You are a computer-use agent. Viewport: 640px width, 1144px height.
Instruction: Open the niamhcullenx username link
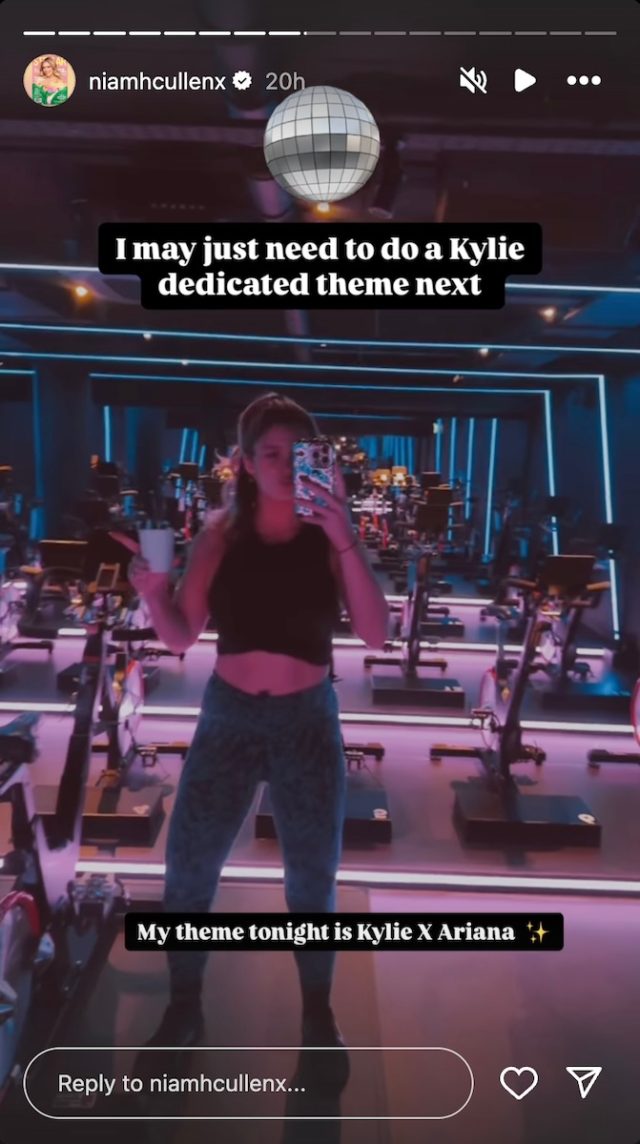tap(159, 82)
